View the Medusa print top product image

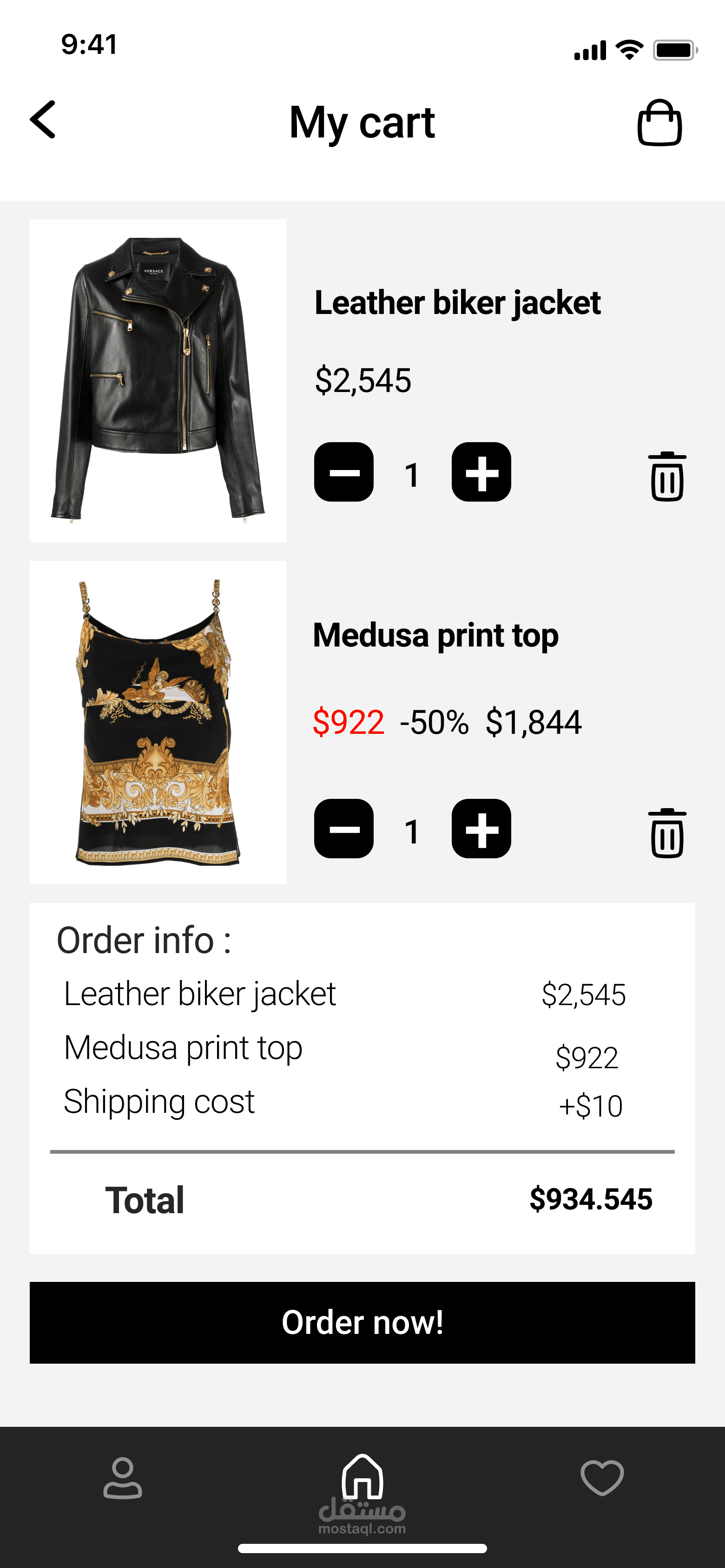[x=158, y=723]
